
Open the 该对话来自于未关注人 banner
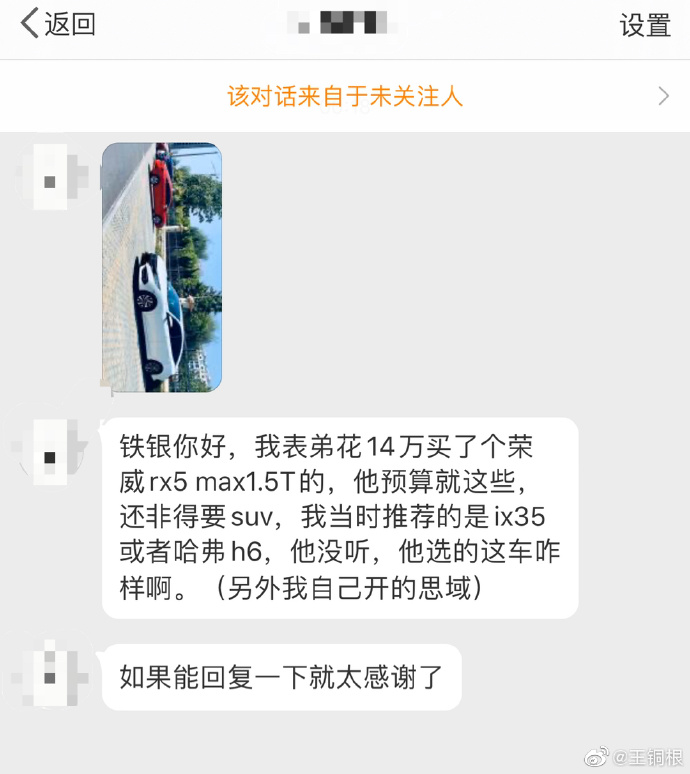pos(345,97)
